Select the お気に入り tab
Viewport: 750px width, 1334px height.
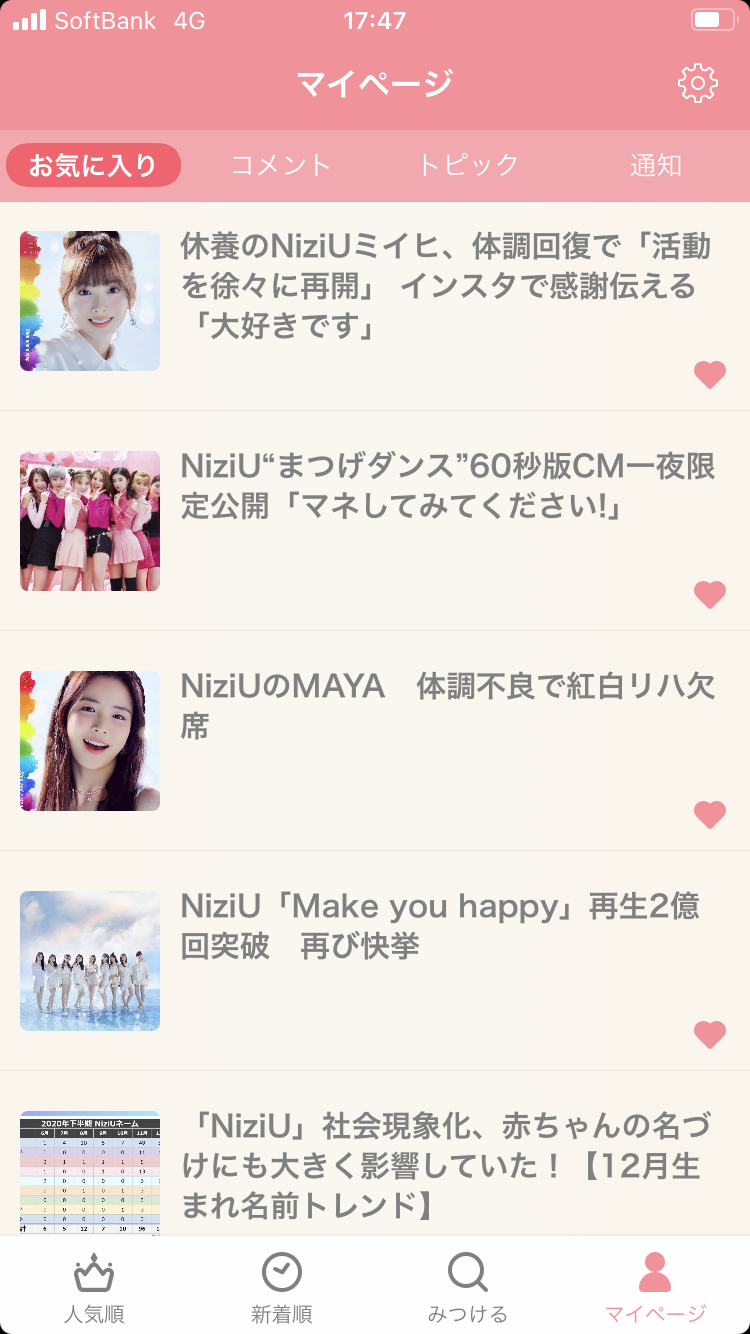[93, 165]
